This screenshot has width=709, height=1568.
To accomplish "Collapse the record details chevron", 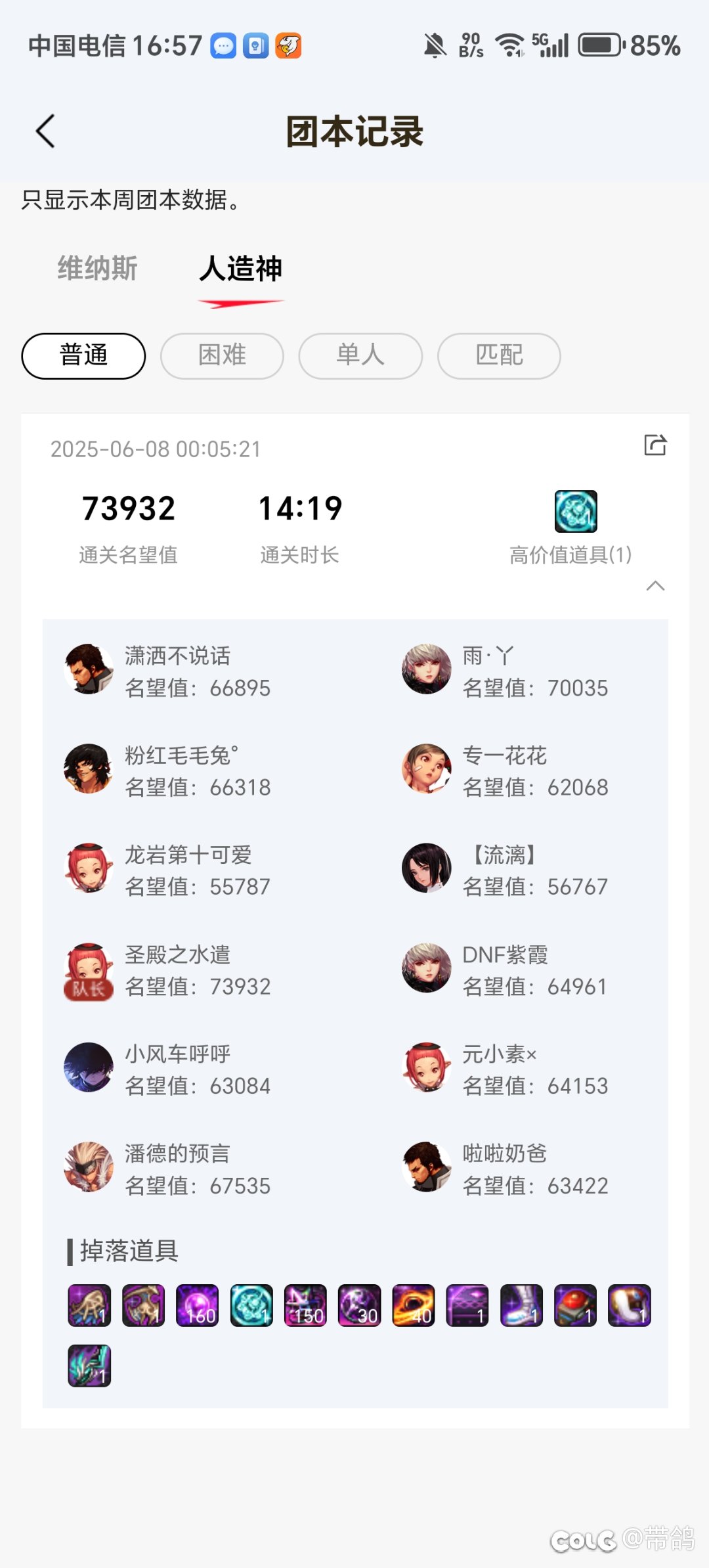I will (655, 585).
